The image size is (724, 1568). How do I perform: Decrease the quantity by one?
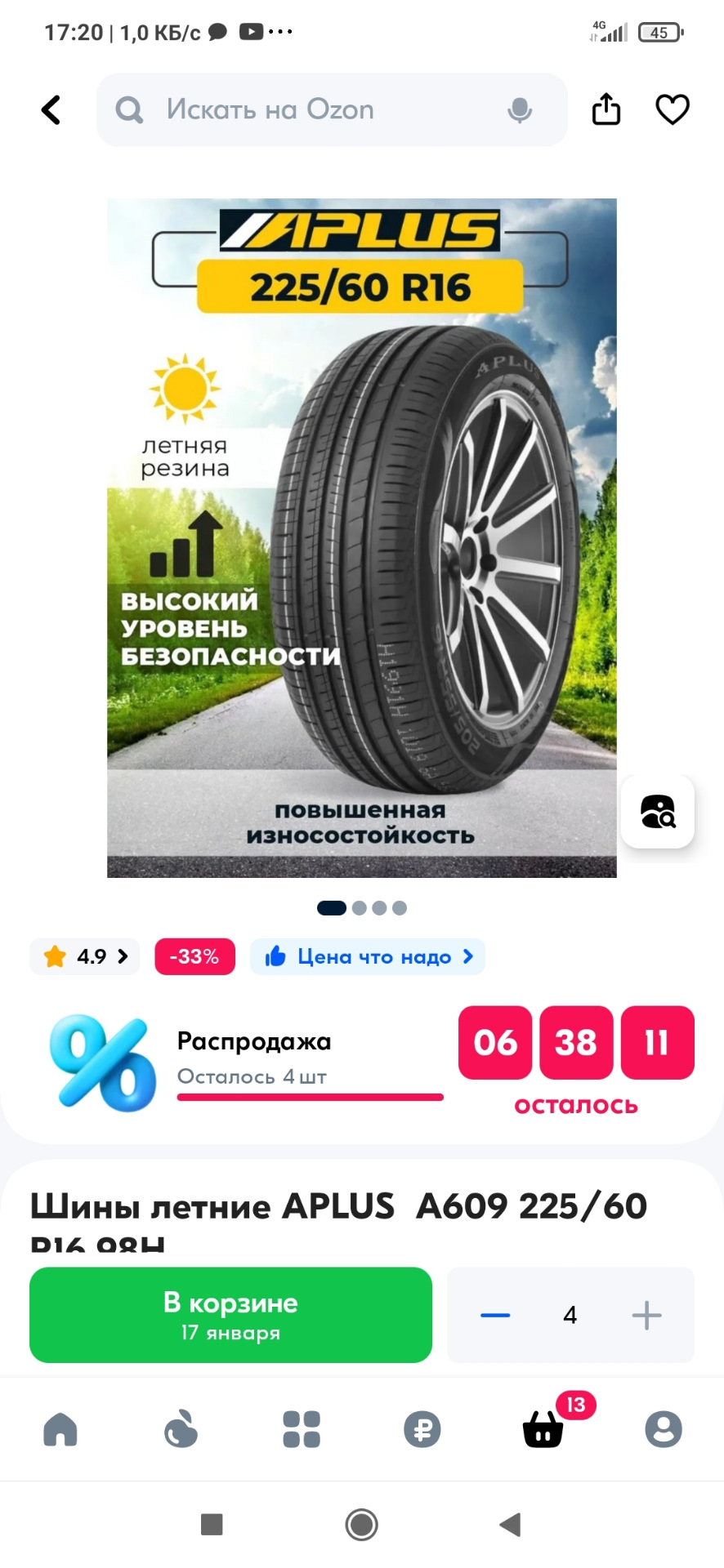495,1315
